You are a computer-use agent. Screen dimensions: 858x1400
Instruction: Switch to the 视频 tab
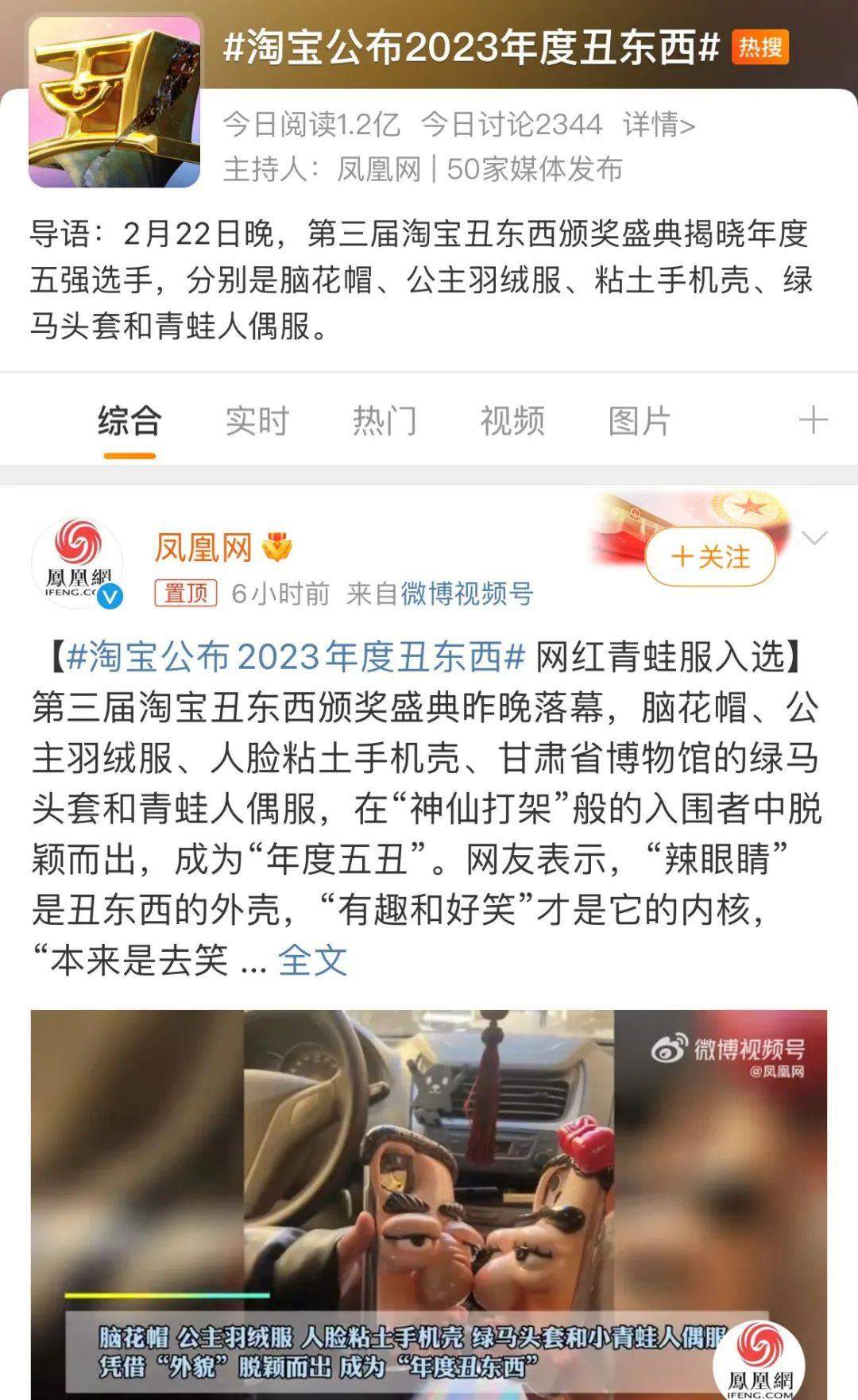pyautogui.click(x=512, y=421)
